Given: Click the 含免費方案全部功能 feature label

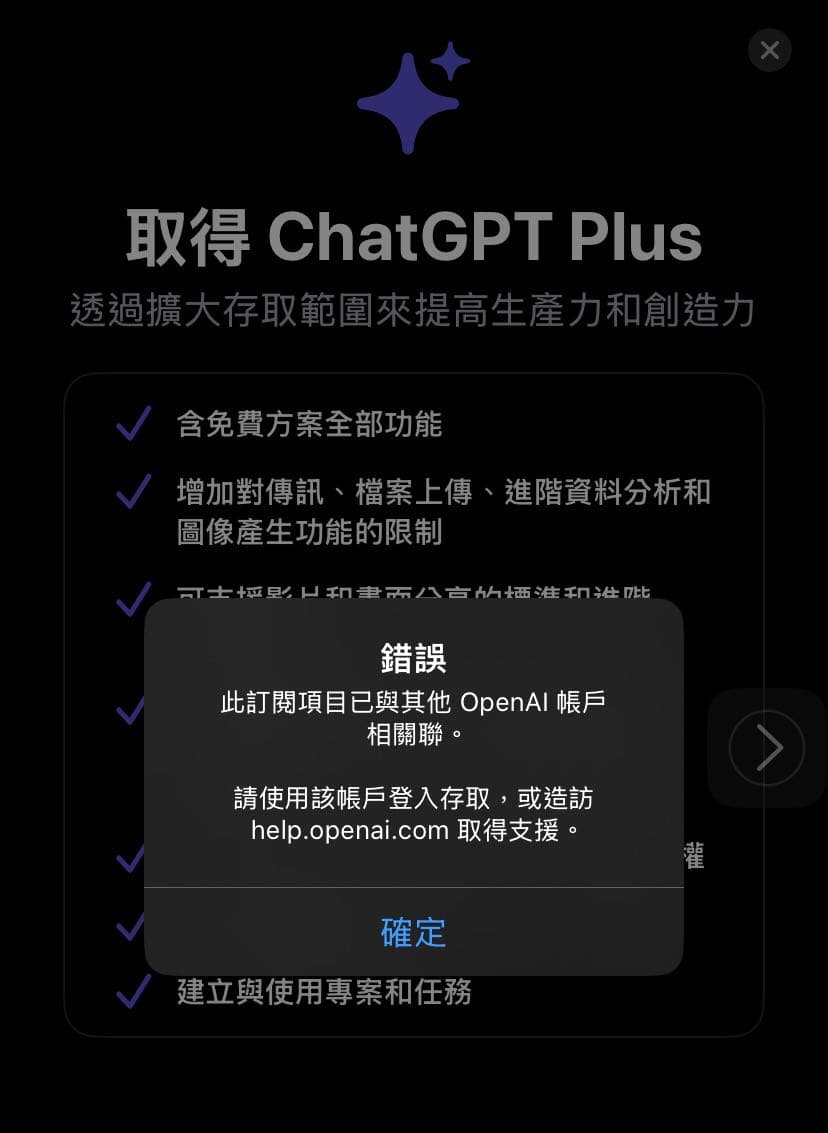Looking at the screenshot, I should (x=312, y=424).
